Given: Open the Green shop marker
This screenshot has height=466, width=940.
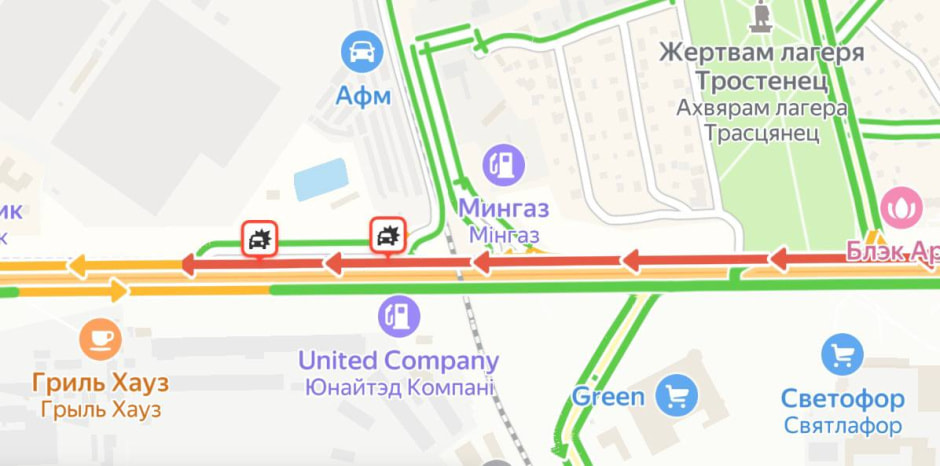Looking at the screenshot, I should [677, 396].
